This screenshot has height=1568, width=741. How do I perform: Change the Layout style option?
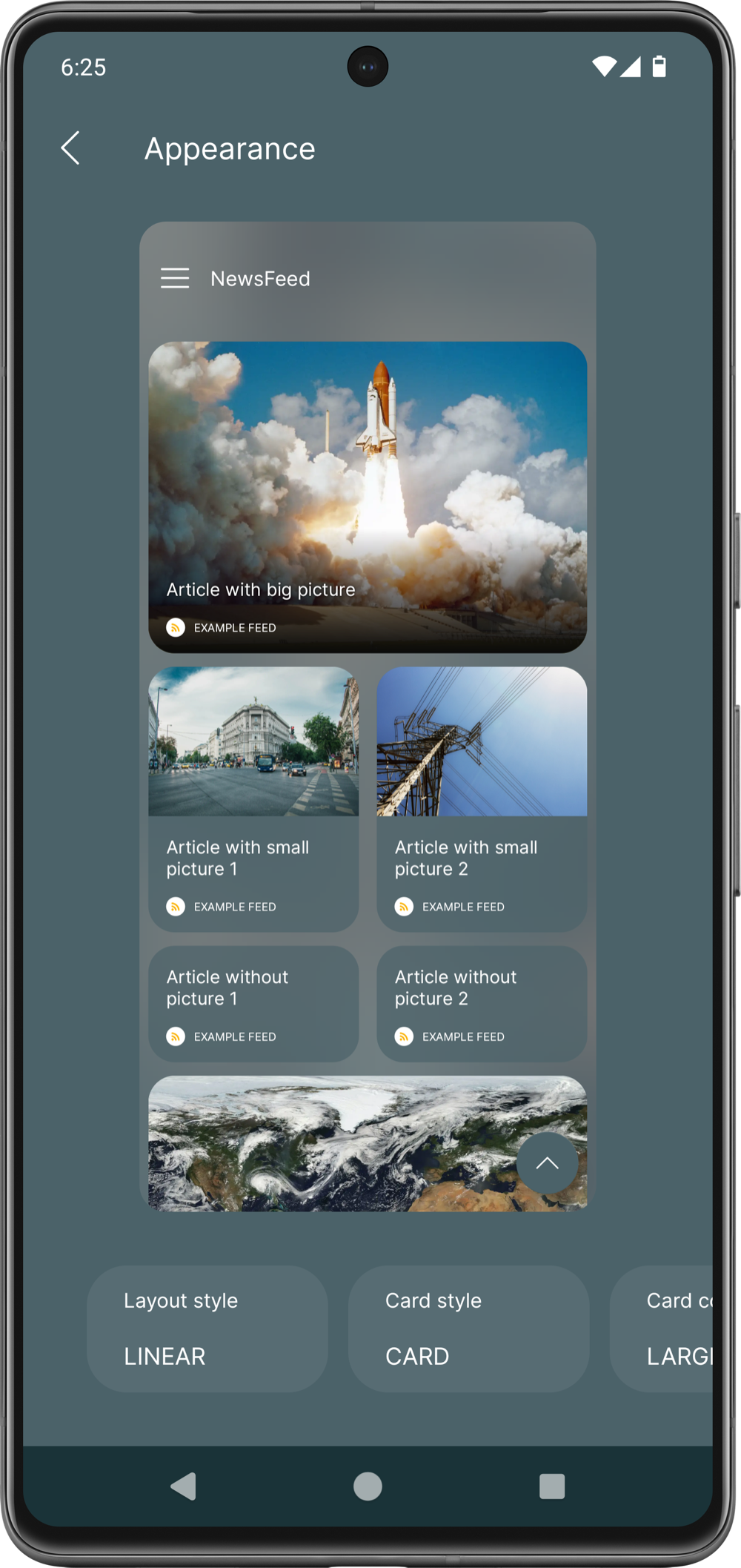coord(207,1329)
